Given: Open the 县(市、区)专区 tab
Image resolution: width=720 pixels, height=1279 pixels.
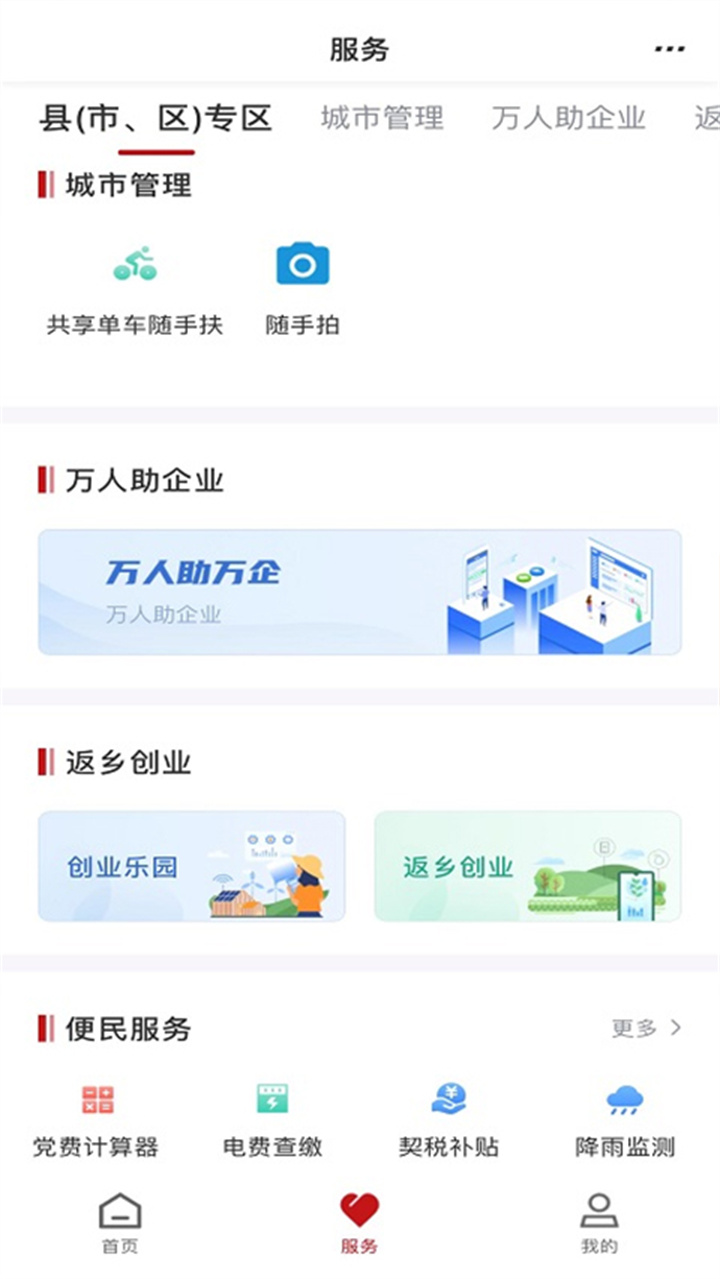Looking at the screenshot, I should [x=157, y=119].
